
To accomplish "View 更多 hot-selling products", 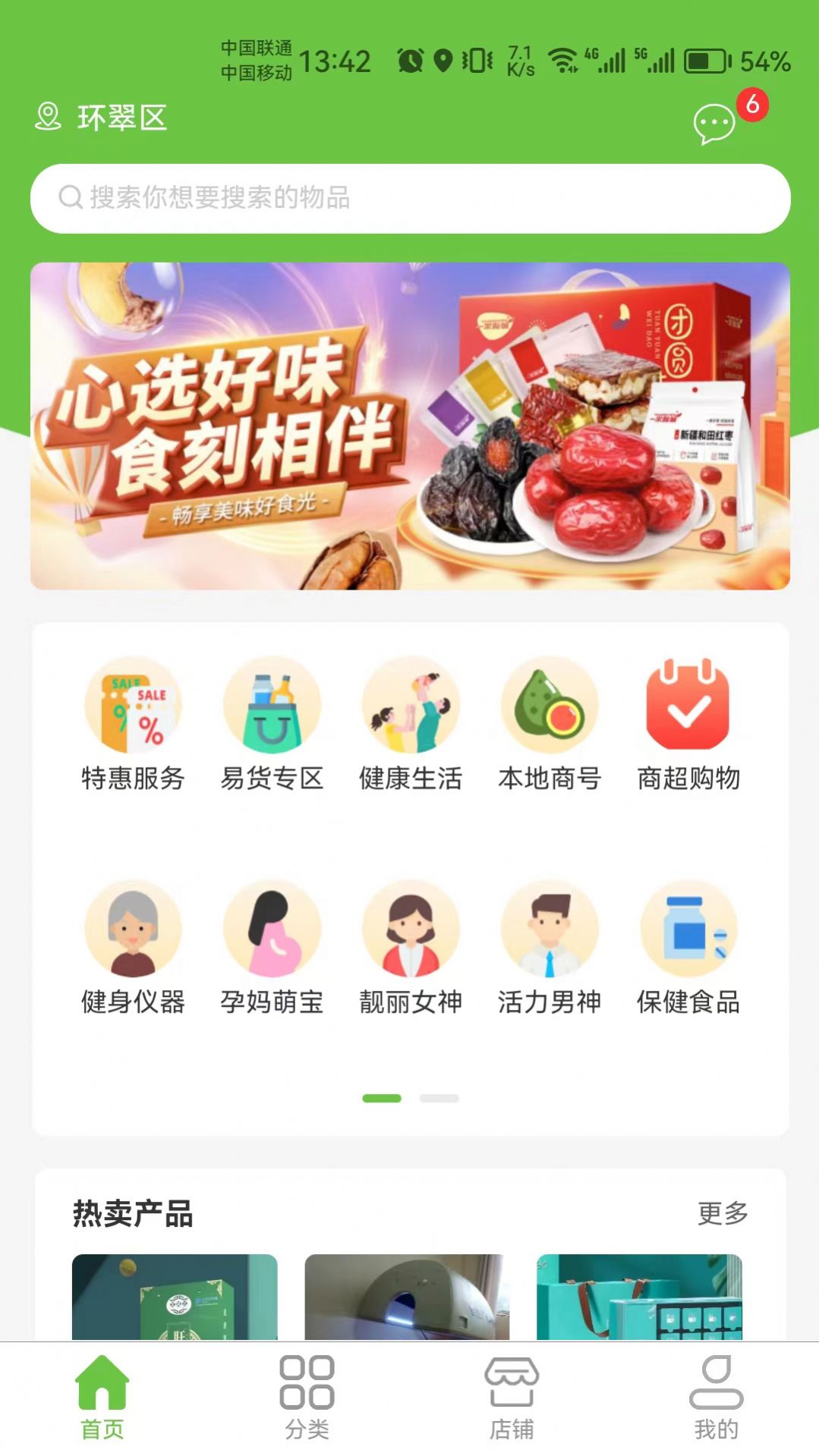I will [x=723, y=1213].
